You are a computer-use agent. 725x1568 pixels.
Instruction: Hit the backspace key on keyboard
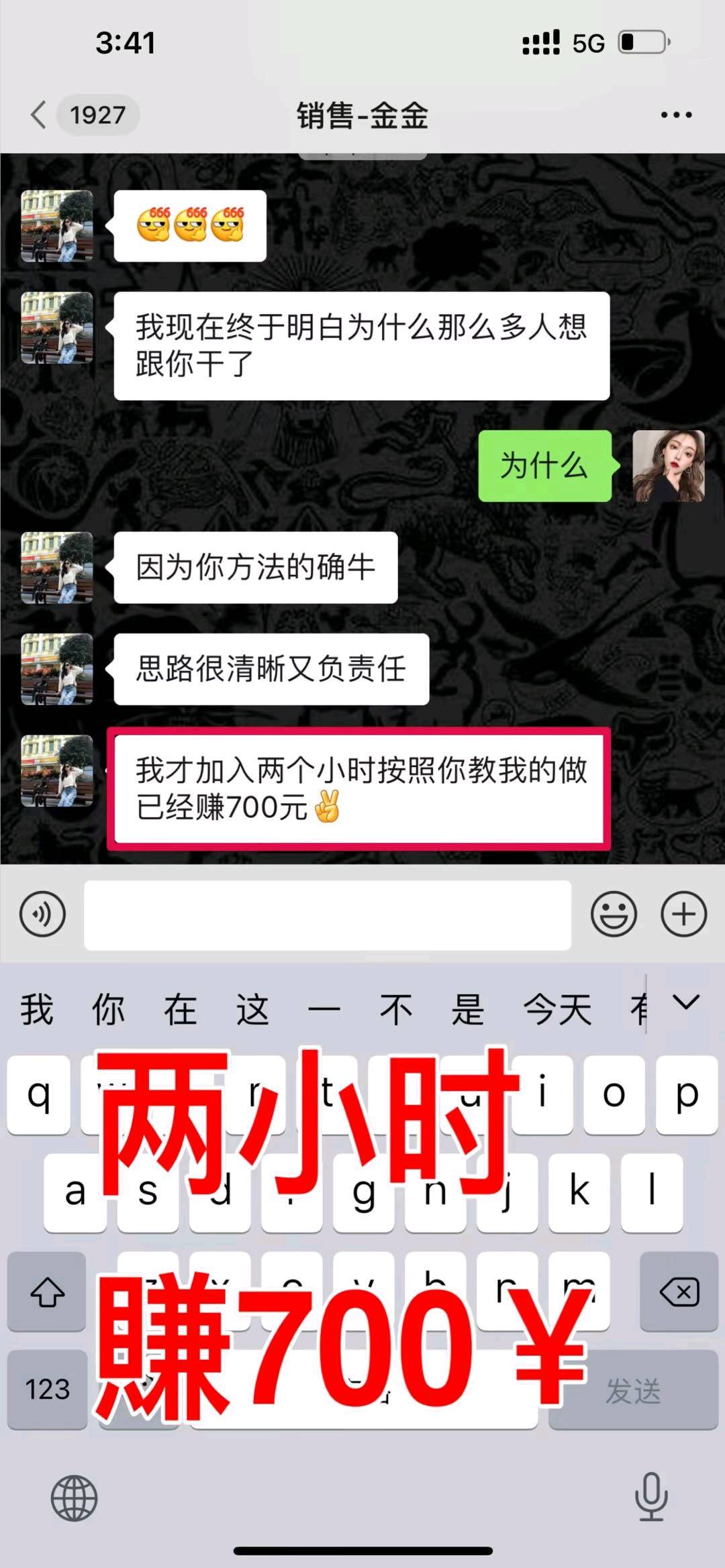(x=679, y=1292)
